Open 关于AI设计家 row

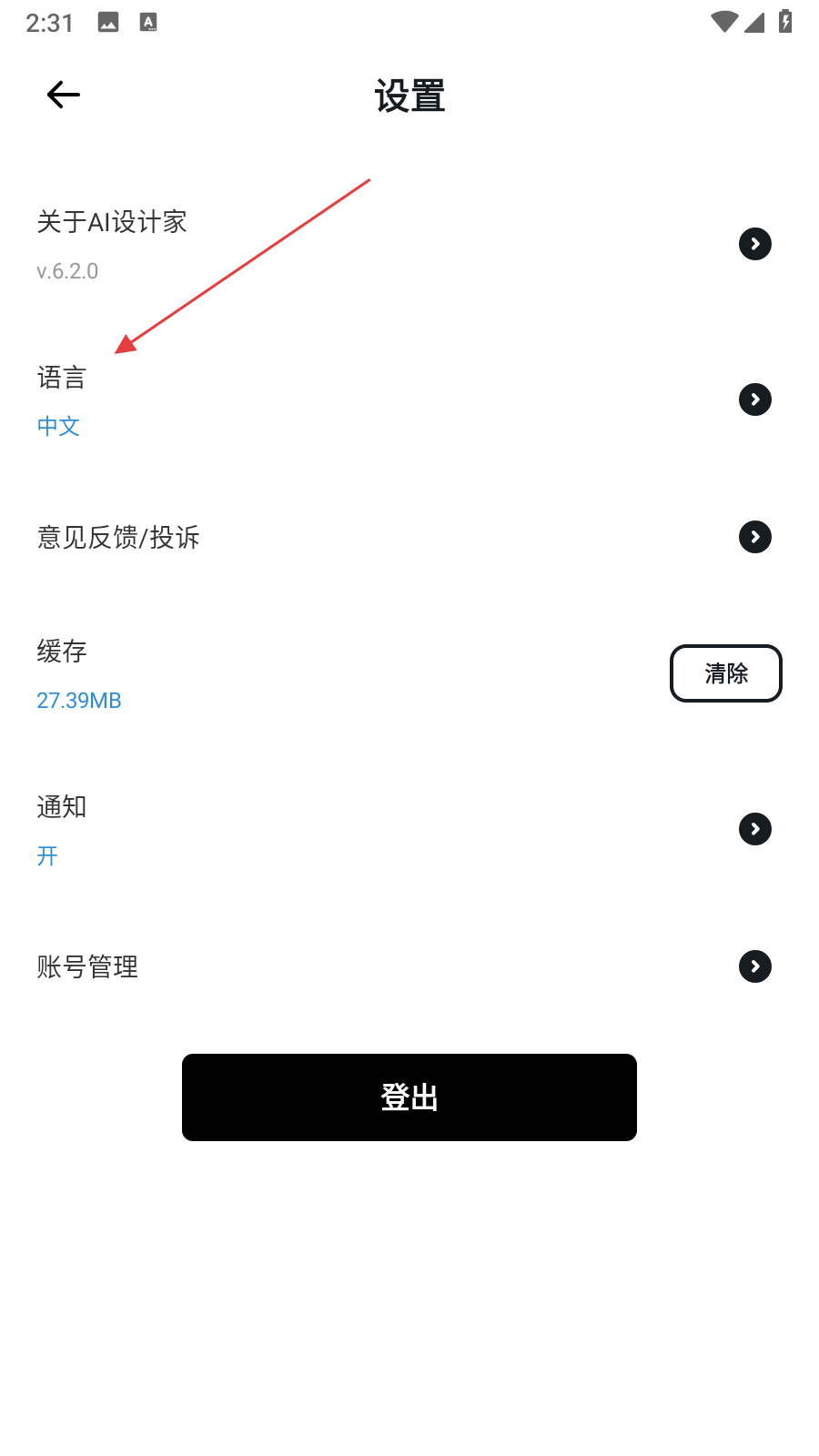pyautogui.click(x=409, y=244)
